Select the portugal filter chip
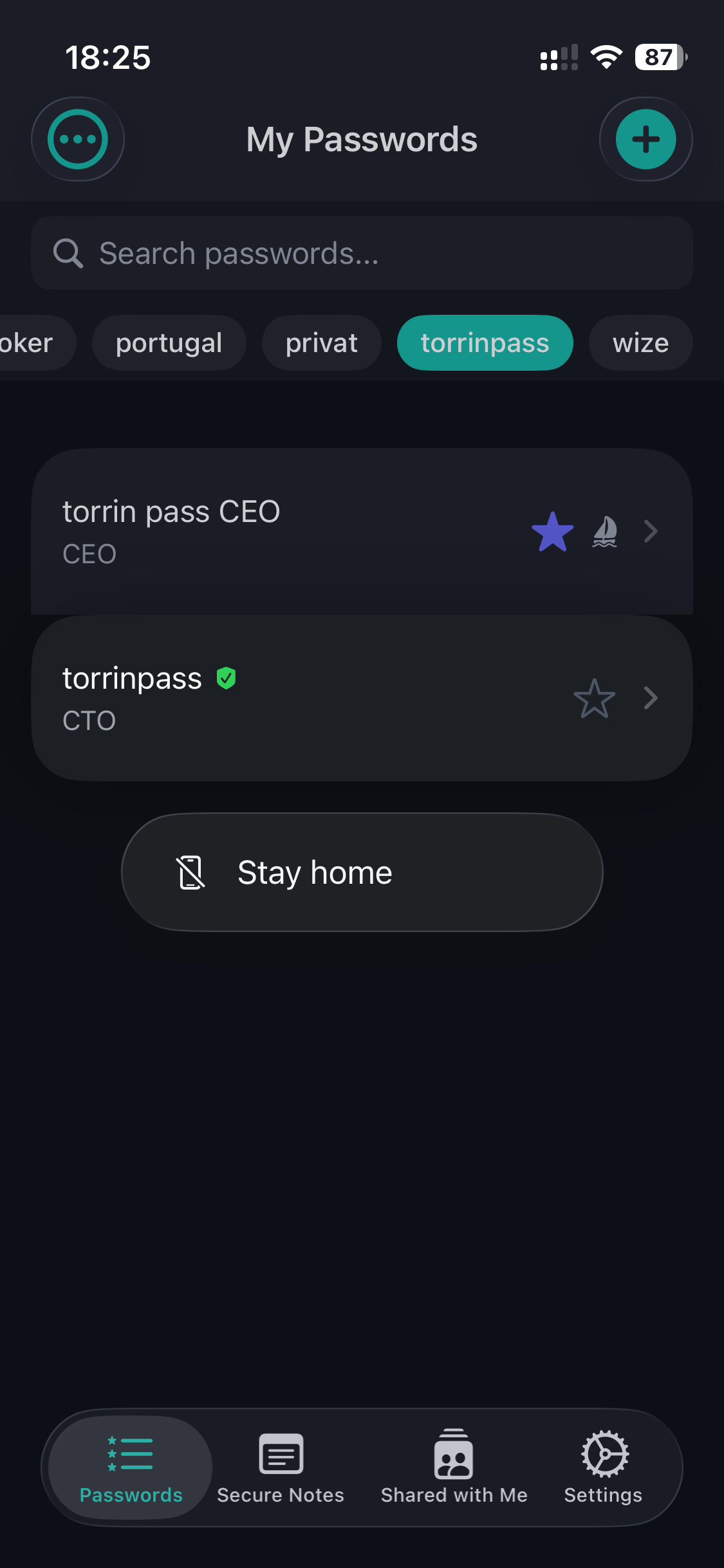This screenshot has height=1568, width=724. tap(169, 342)
